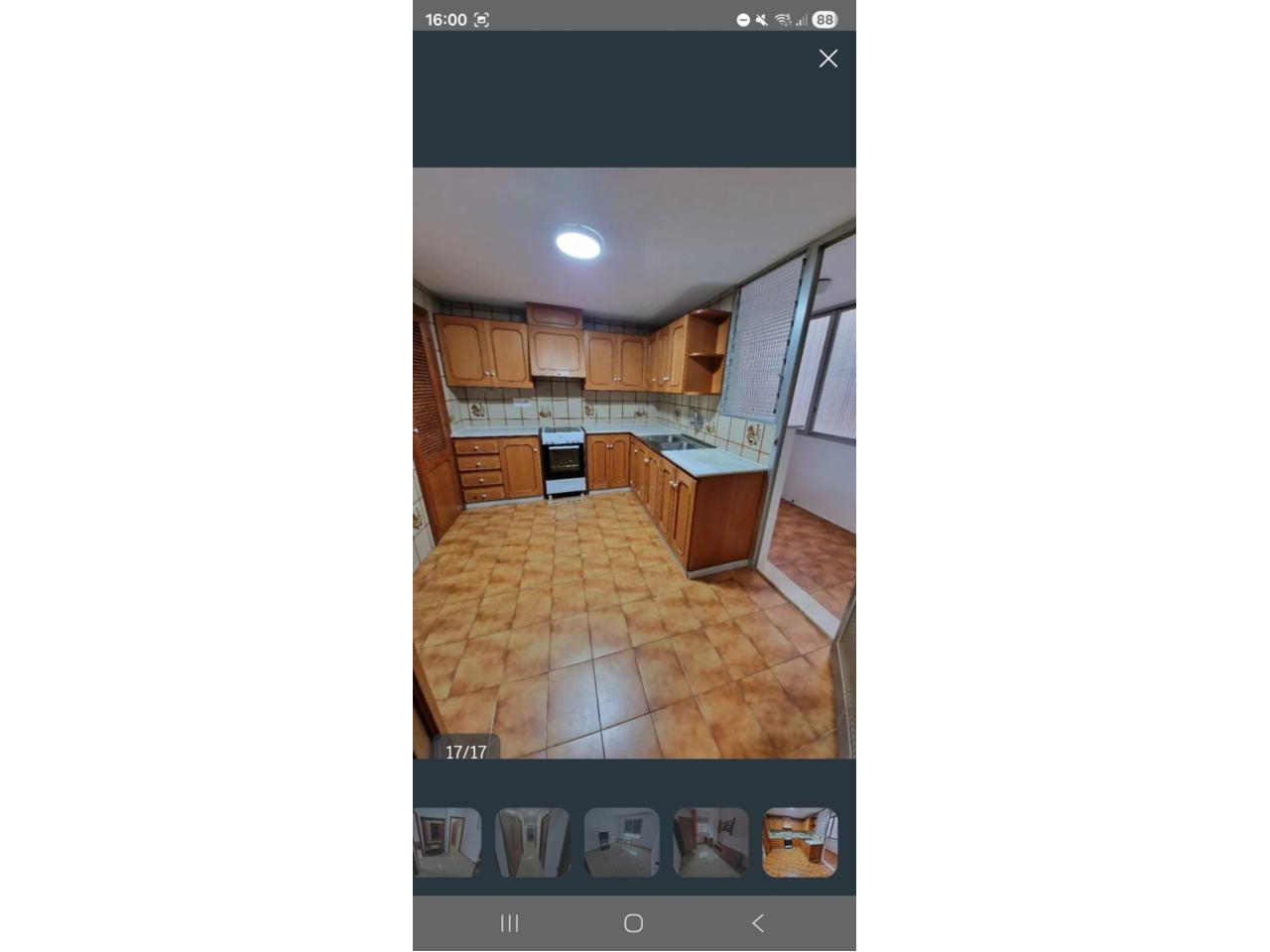Close the photo gallery viewer
1270x952 pixels.
pyautogui.click(x=828, y=59)
